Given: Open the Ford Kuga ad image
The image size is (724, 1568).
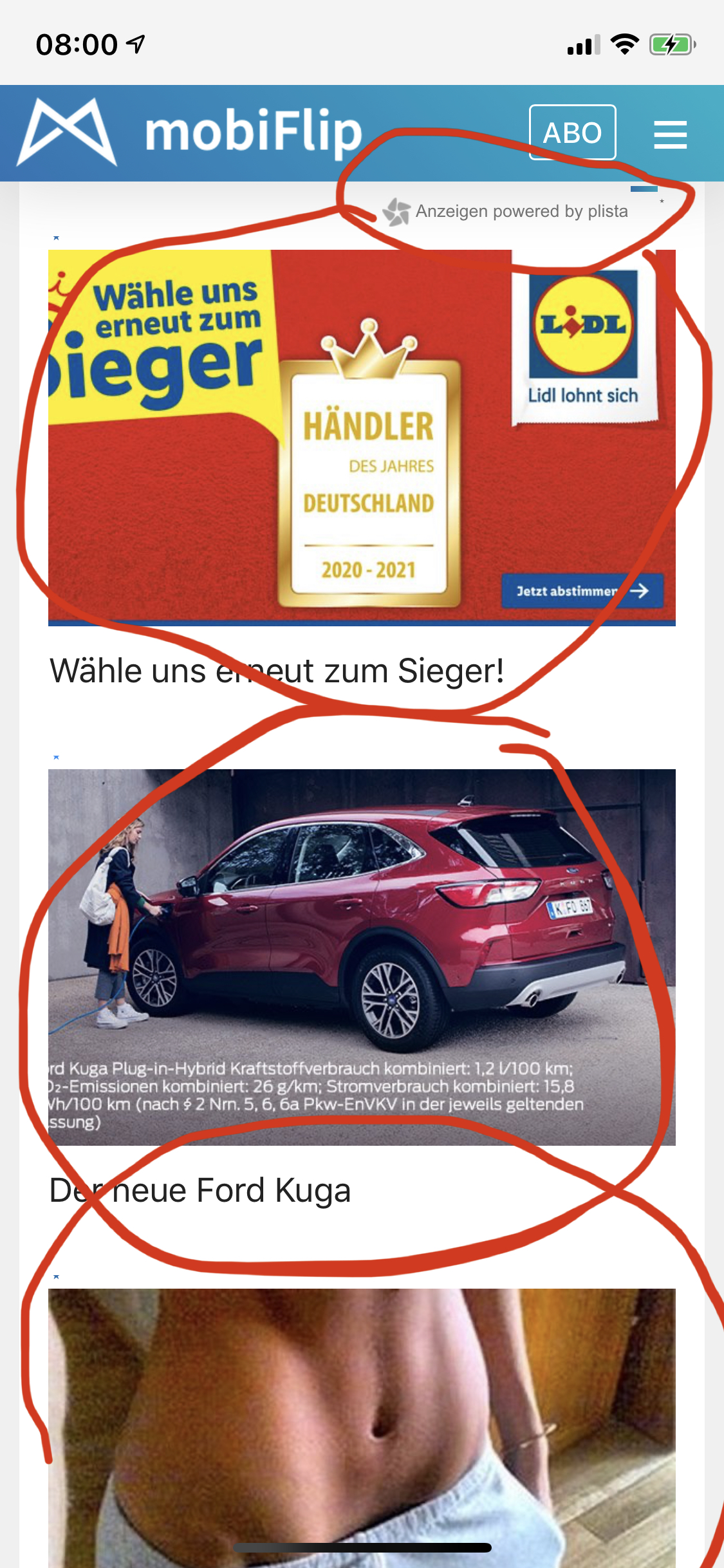Looking at the screenshot, I should [362, 957].
